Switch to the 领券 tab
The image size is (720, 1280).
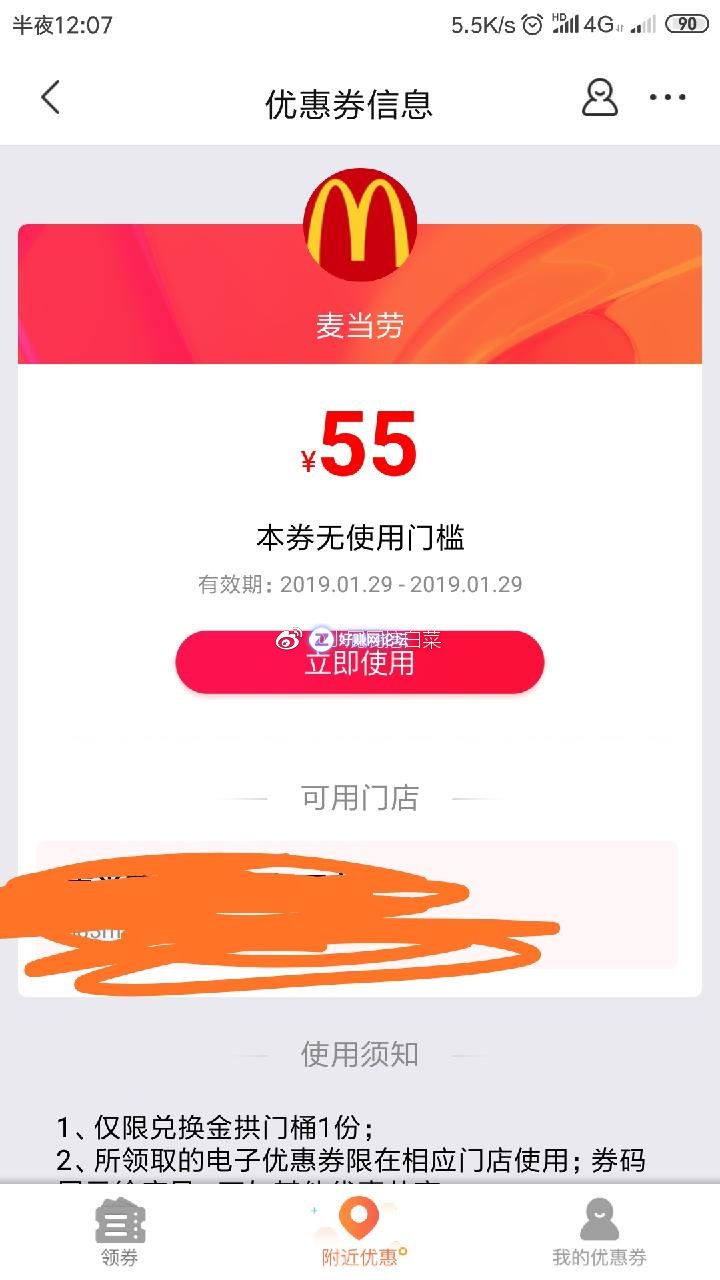point(120,1232)
